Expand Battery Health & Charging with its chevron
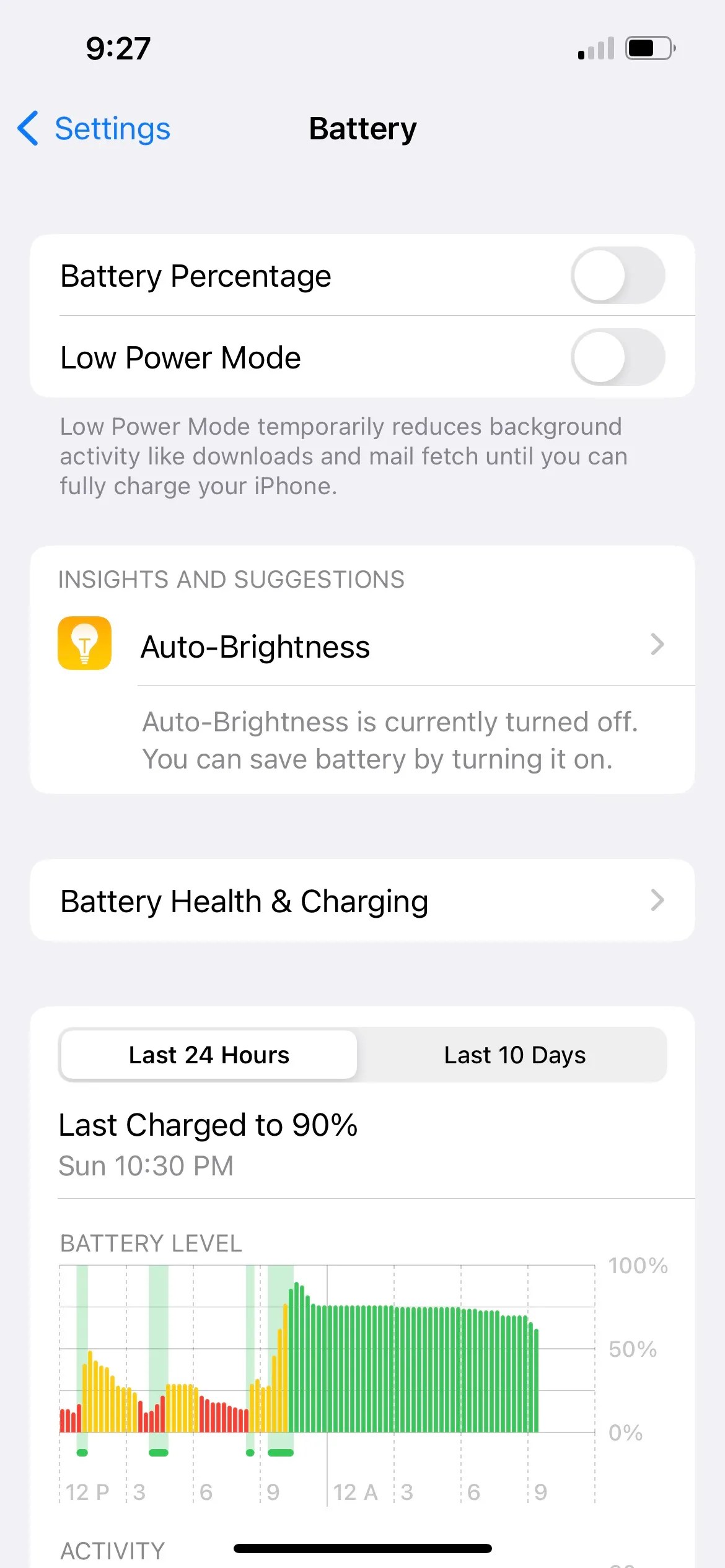 click(x=658, y=901)
